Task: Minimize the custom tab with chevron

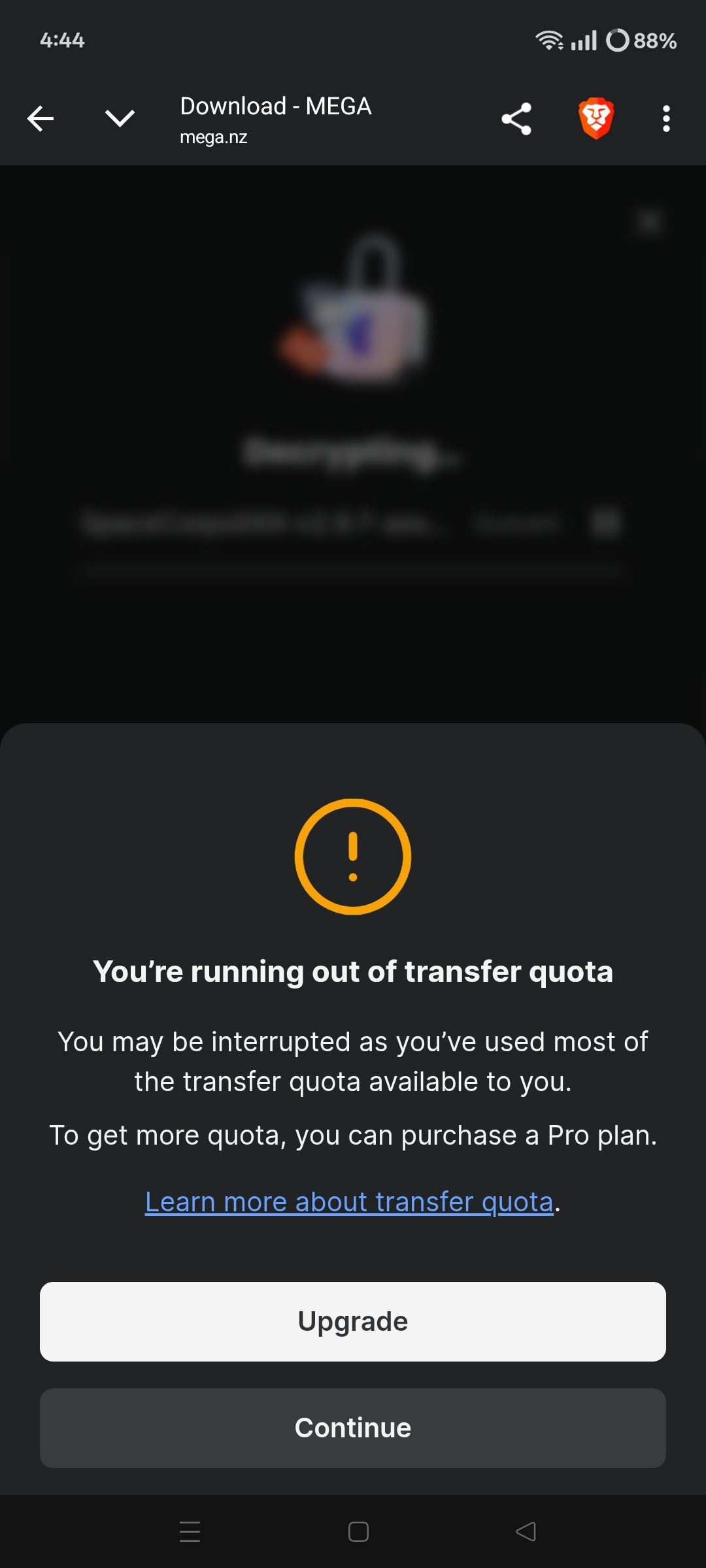Action: coord(120,119)
